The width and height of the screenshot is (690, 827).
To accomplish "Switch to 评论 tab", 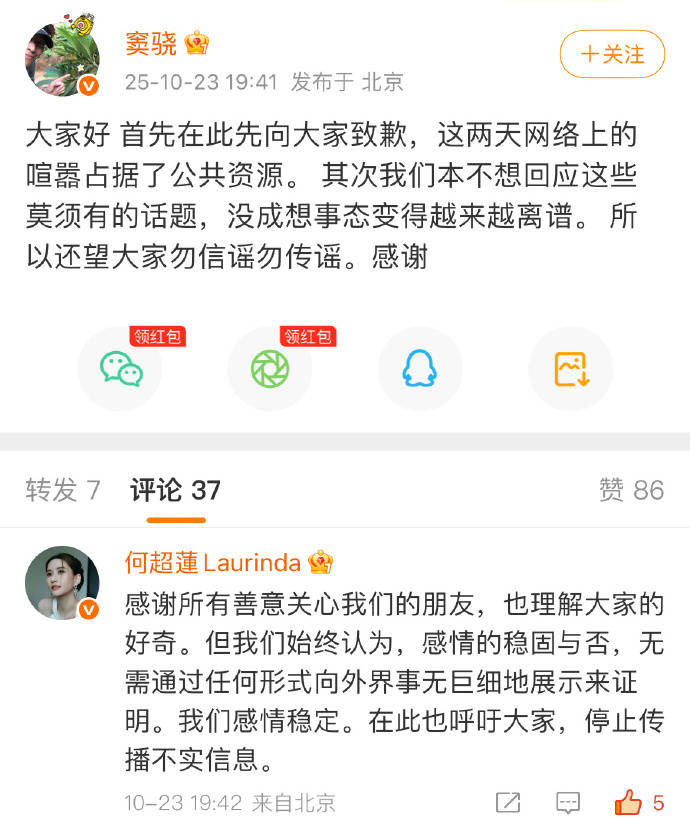I will coord(175,490).
